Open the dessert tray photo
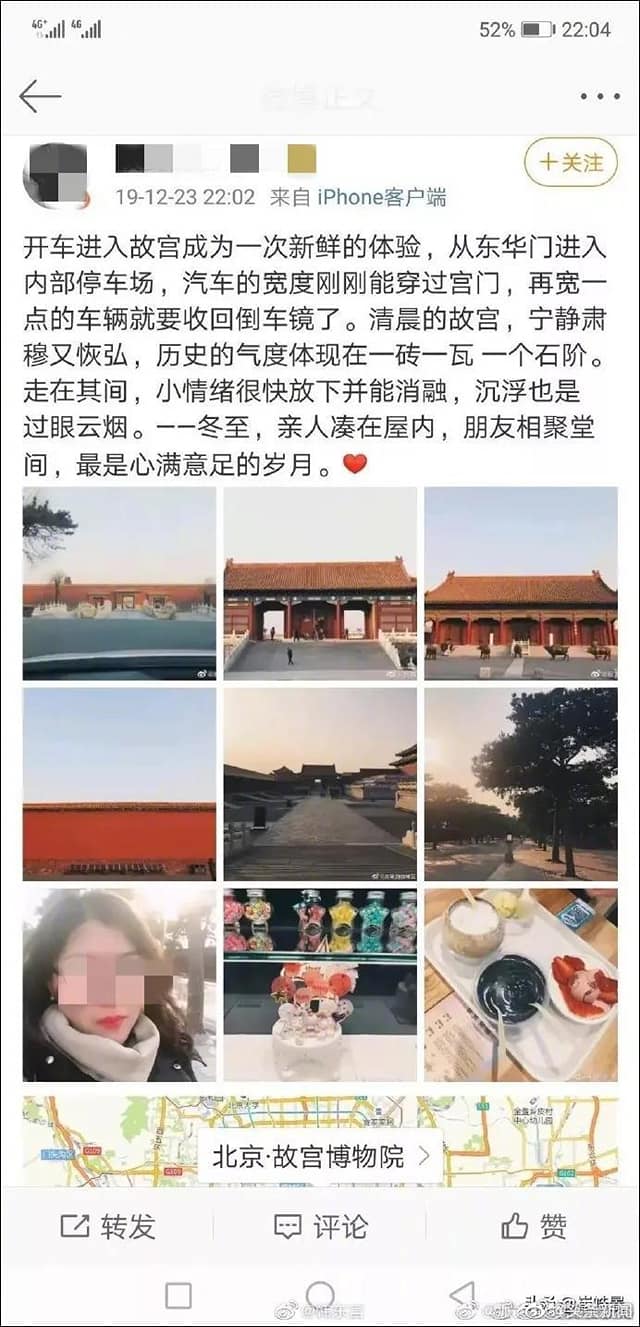 [521, 985]
